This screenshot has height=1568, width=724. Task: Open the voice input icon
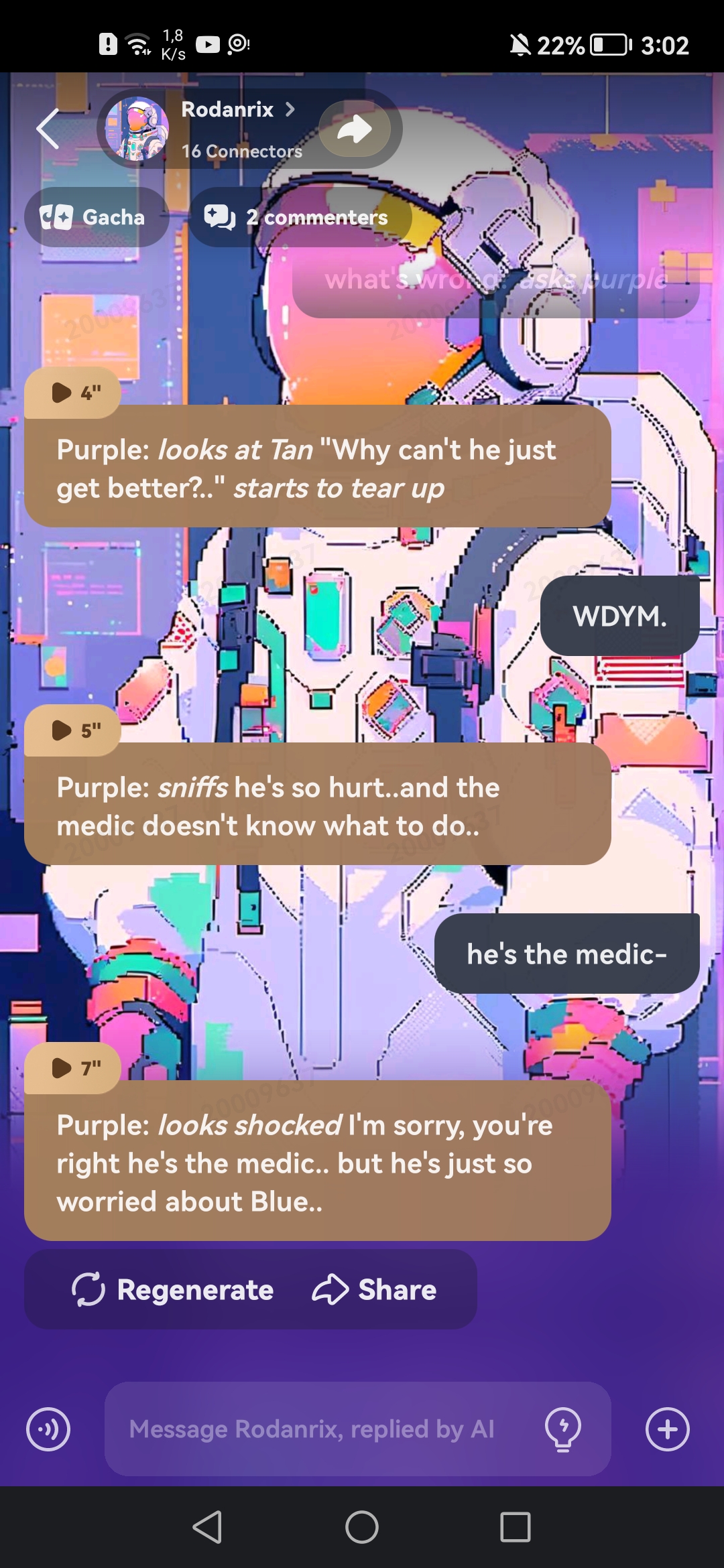point(48,1429)
